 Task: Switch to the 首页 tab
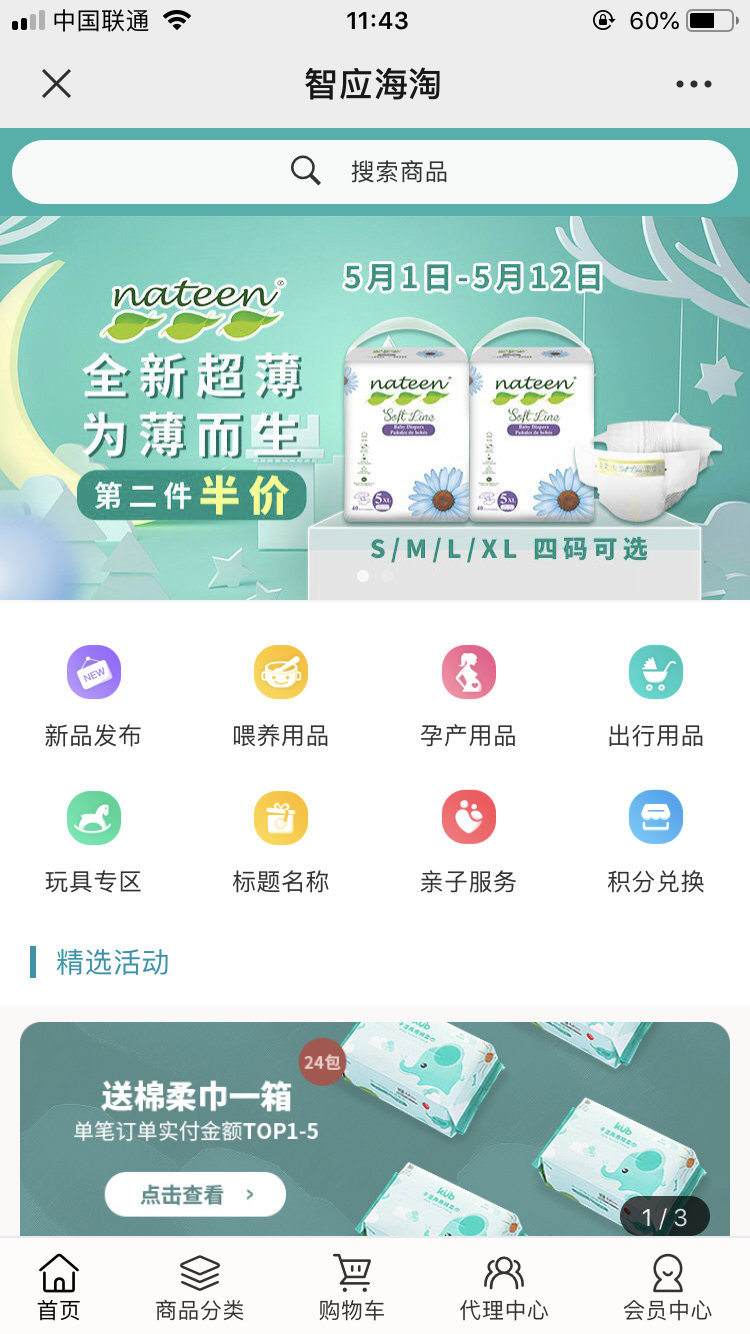pos(59,1287)
